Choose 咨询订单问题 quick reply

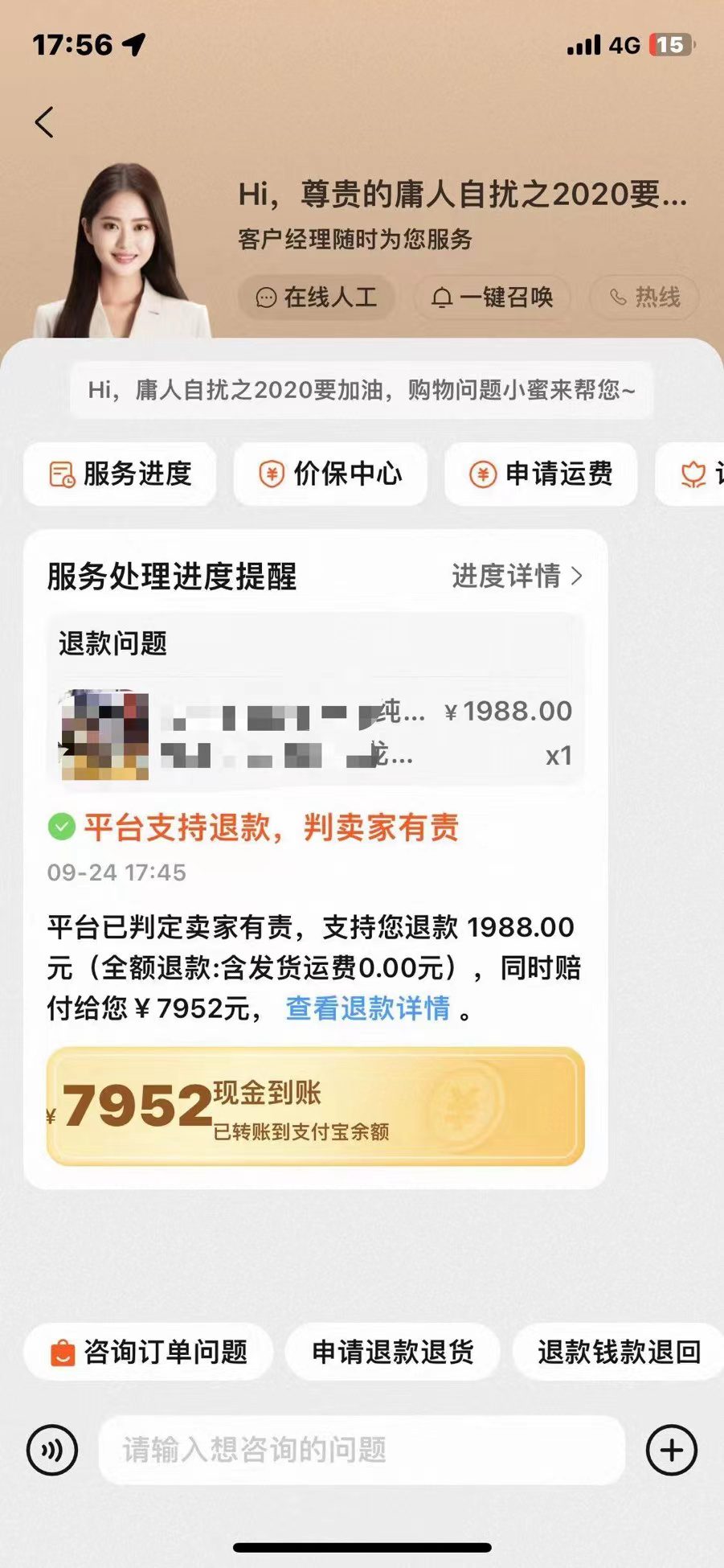[x=149, y=1352]
